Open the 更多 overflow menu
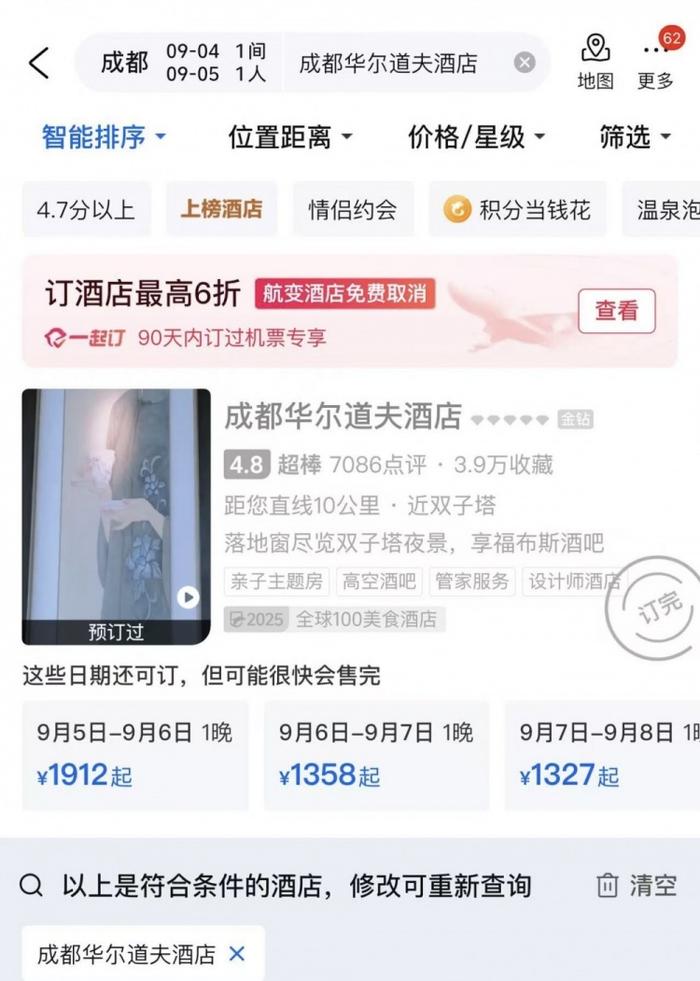Screen dimensions: 700x981 [x=656, y=62]
